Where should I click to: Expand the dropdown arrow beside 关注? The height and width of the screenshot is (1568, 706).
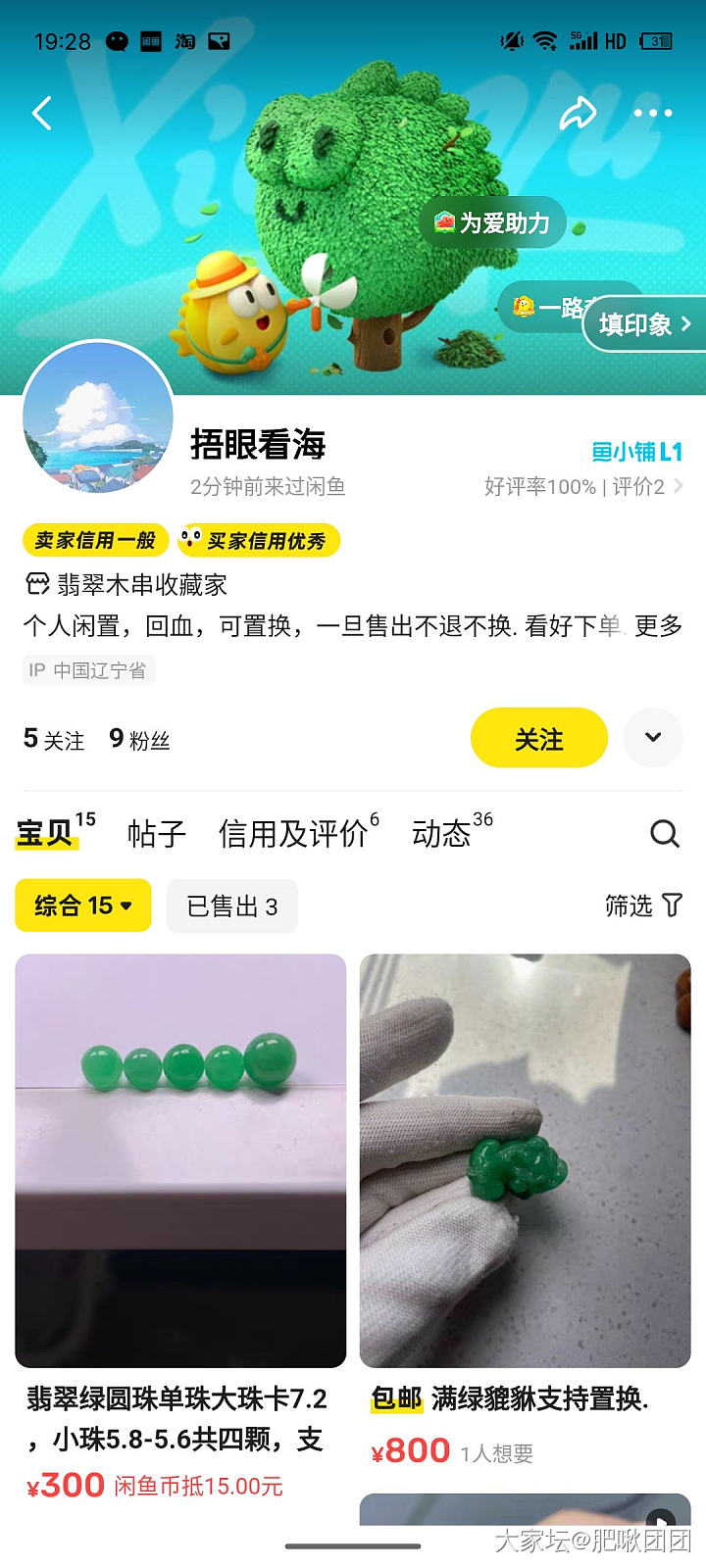click(x=653, y=738)
